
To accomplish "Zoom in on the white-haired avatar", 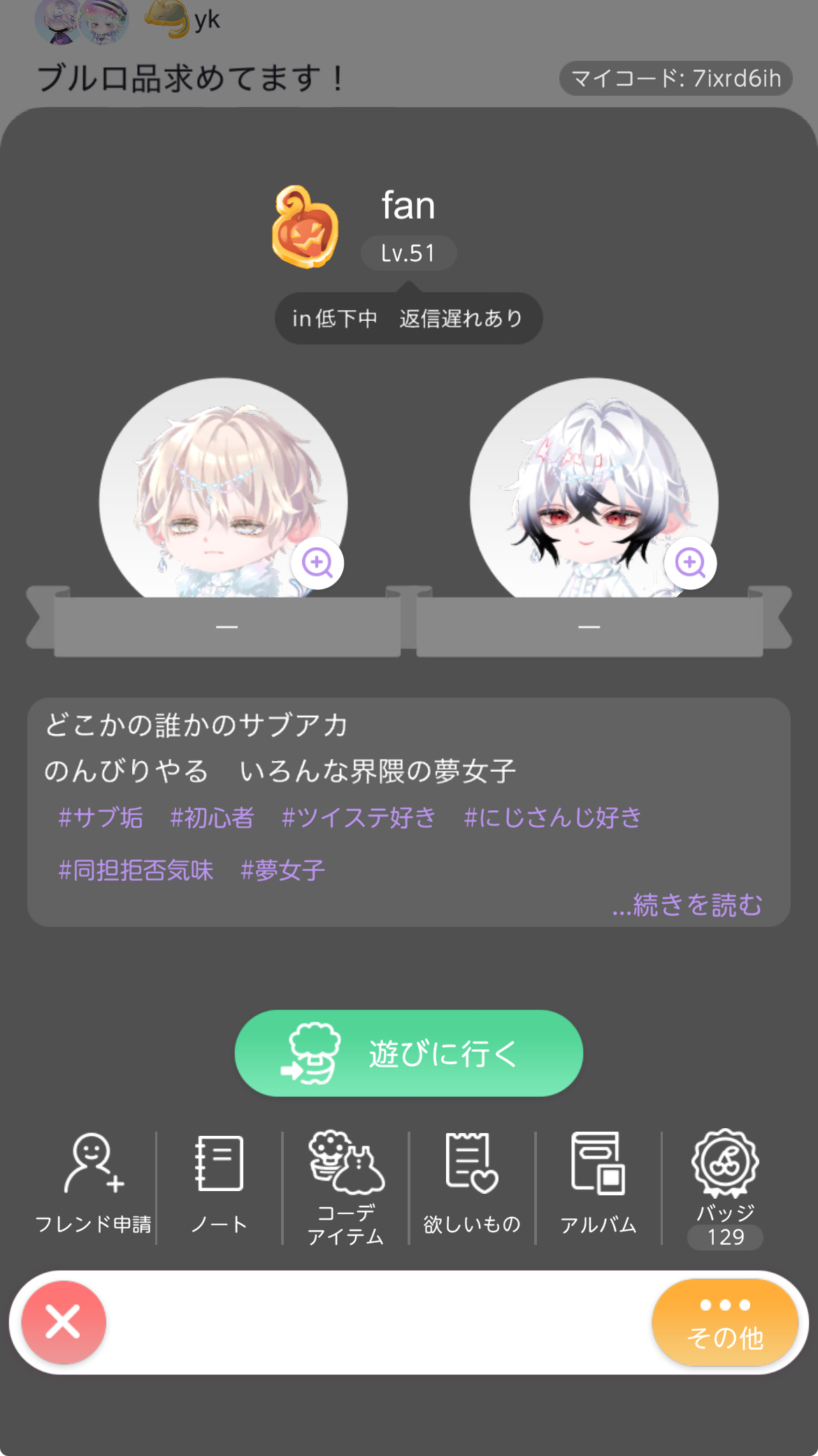I will click(x=690, y=563).
